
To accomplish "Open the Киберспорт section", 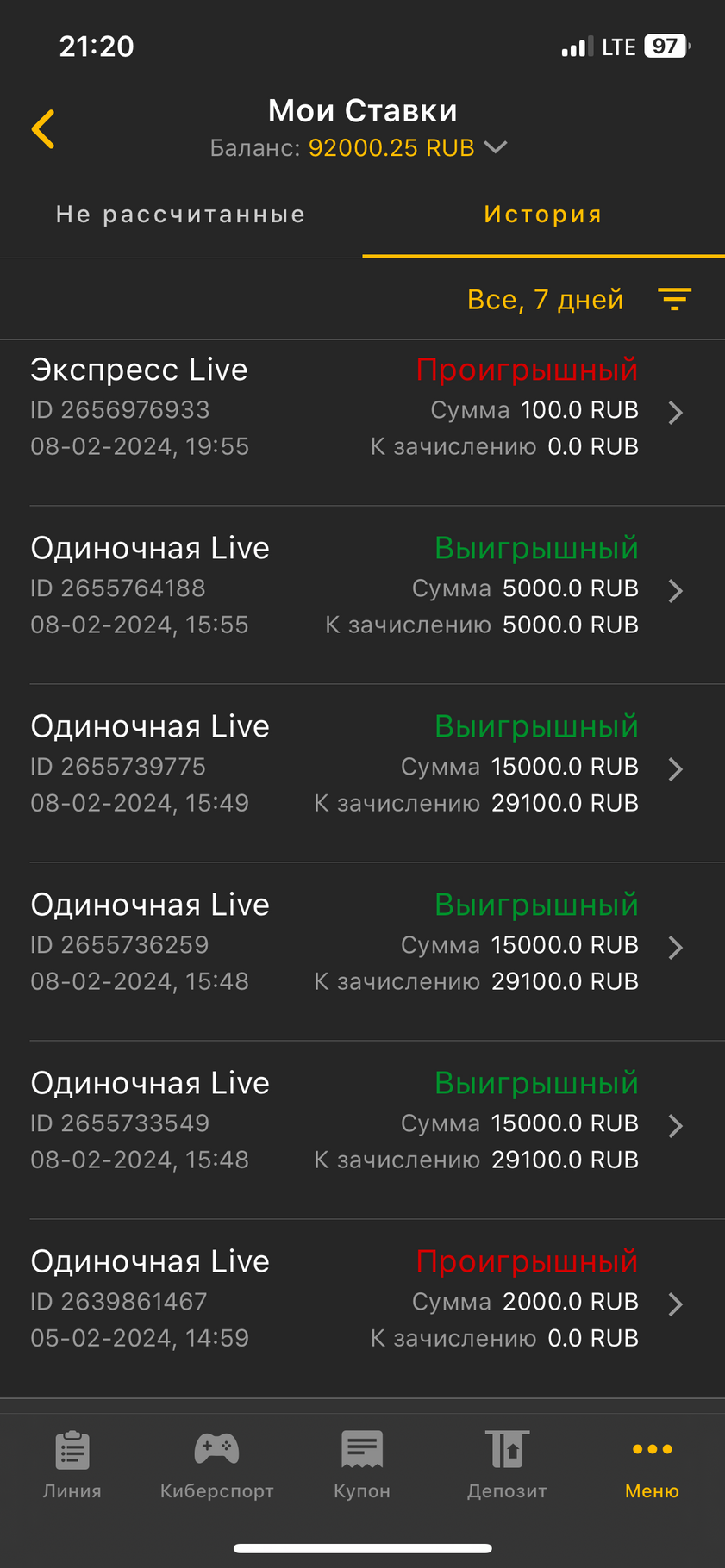I will pos(217,1466).
